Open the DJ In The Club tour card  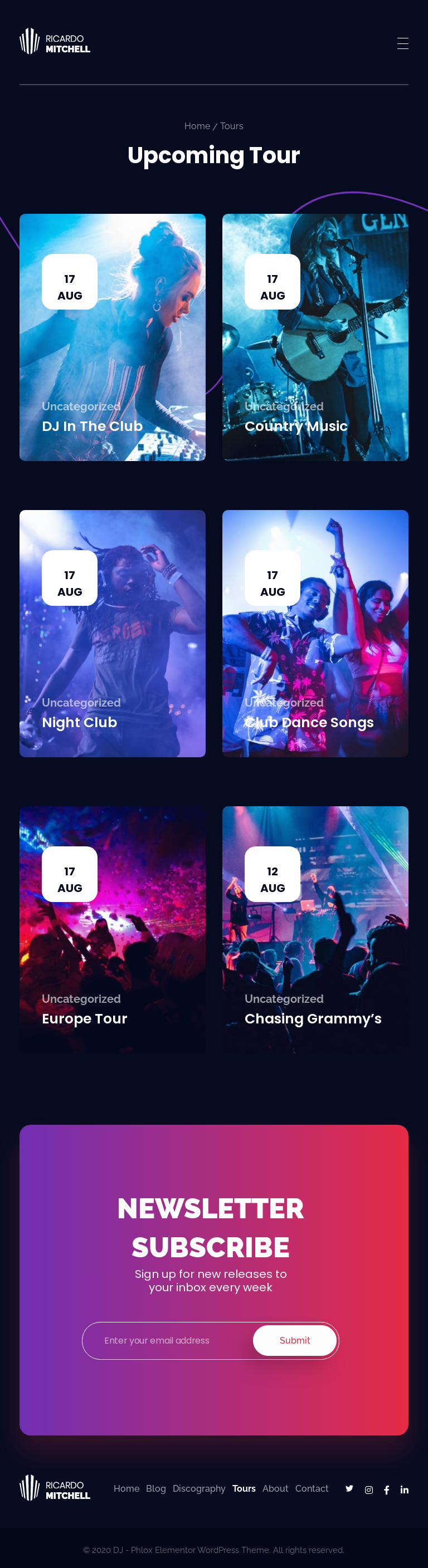92,426
